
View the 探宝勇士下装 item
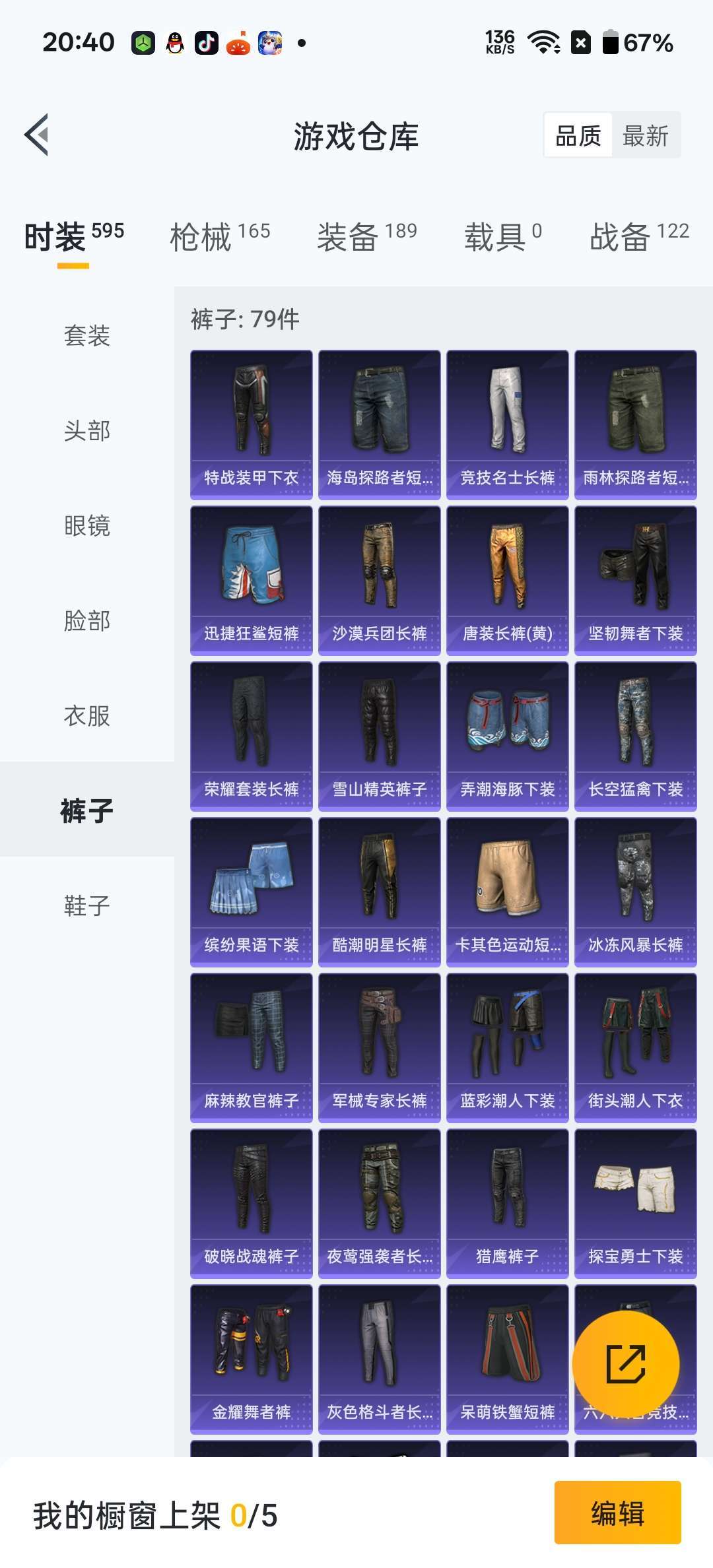tap(636, 1203)
